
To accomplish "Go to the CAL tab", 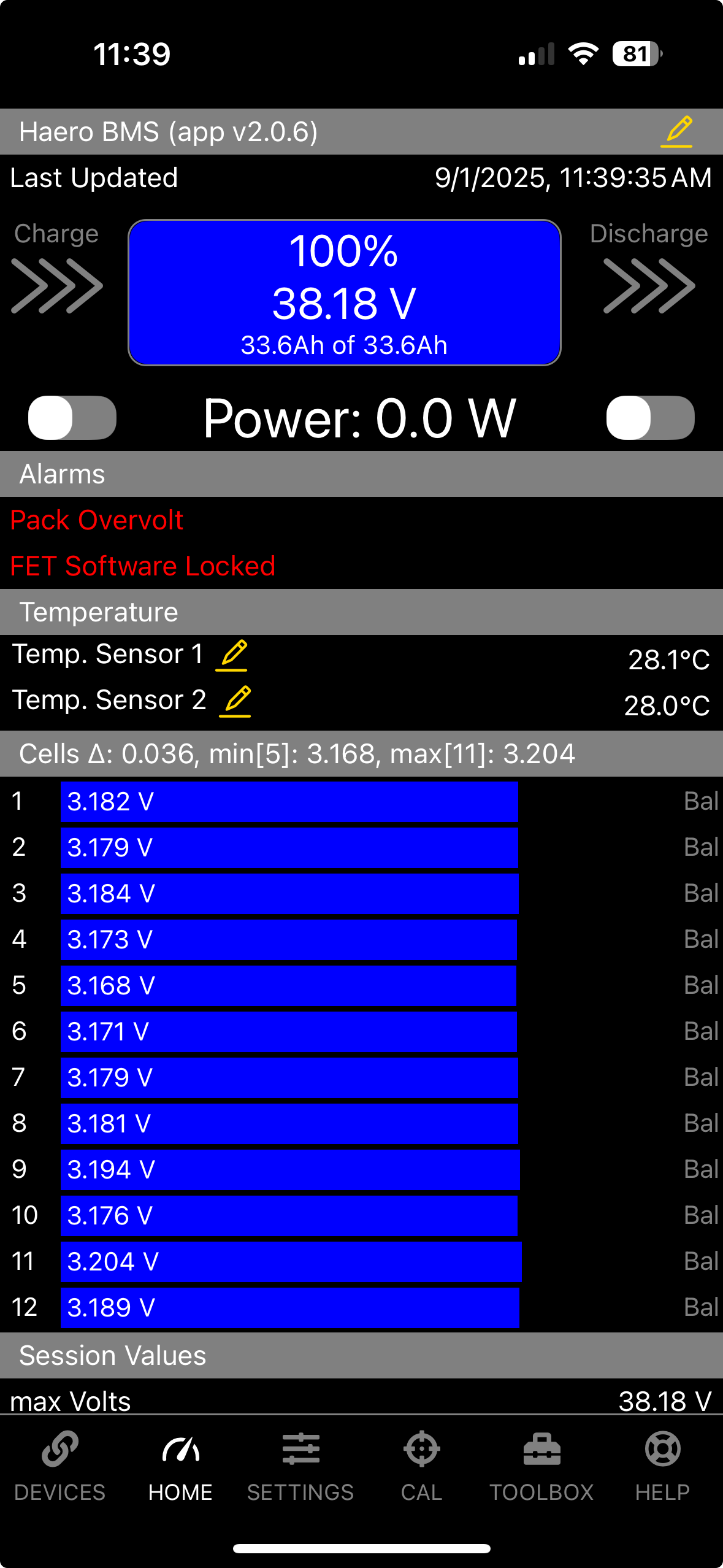I will 421,1464.
